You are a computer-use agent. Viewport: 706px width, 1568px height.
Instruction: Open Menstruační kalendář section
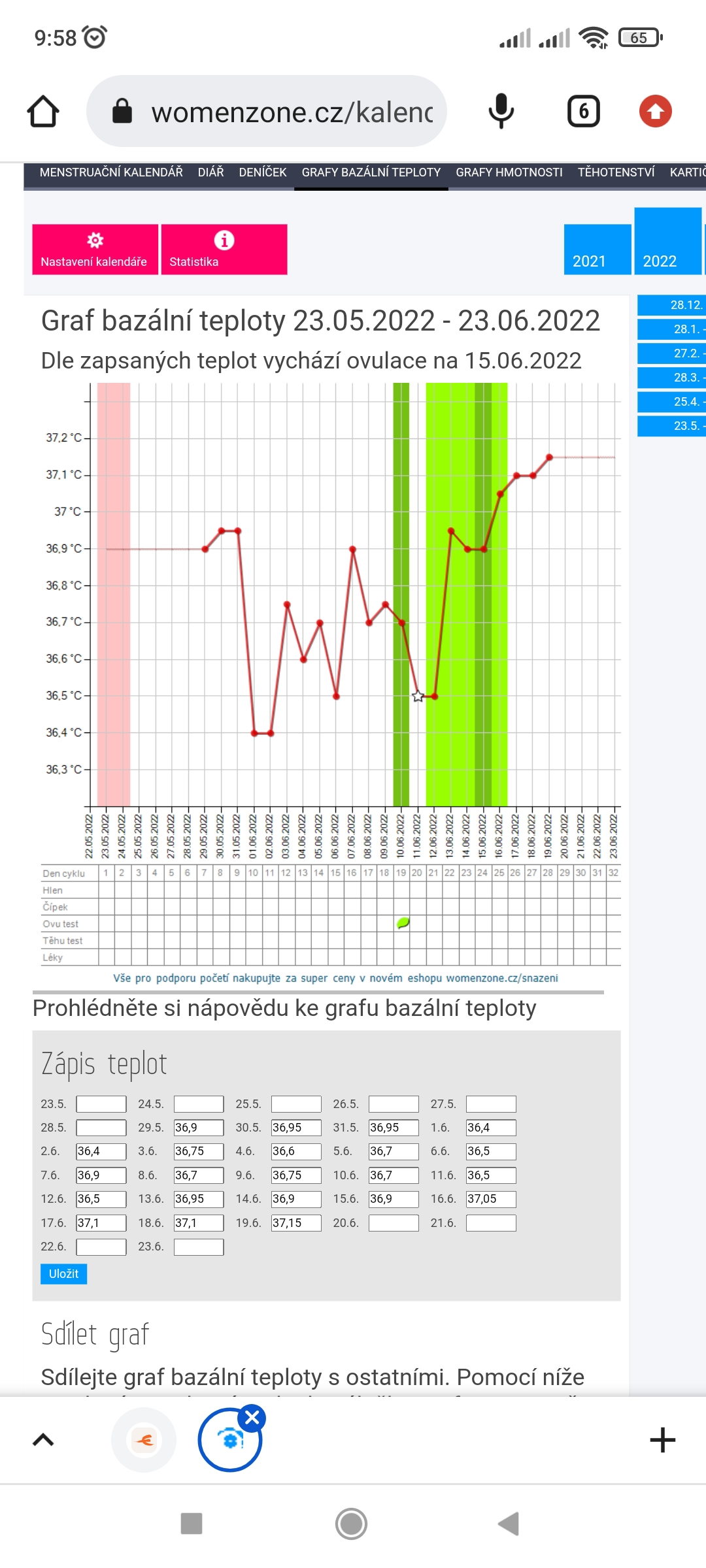coord(111,172)
